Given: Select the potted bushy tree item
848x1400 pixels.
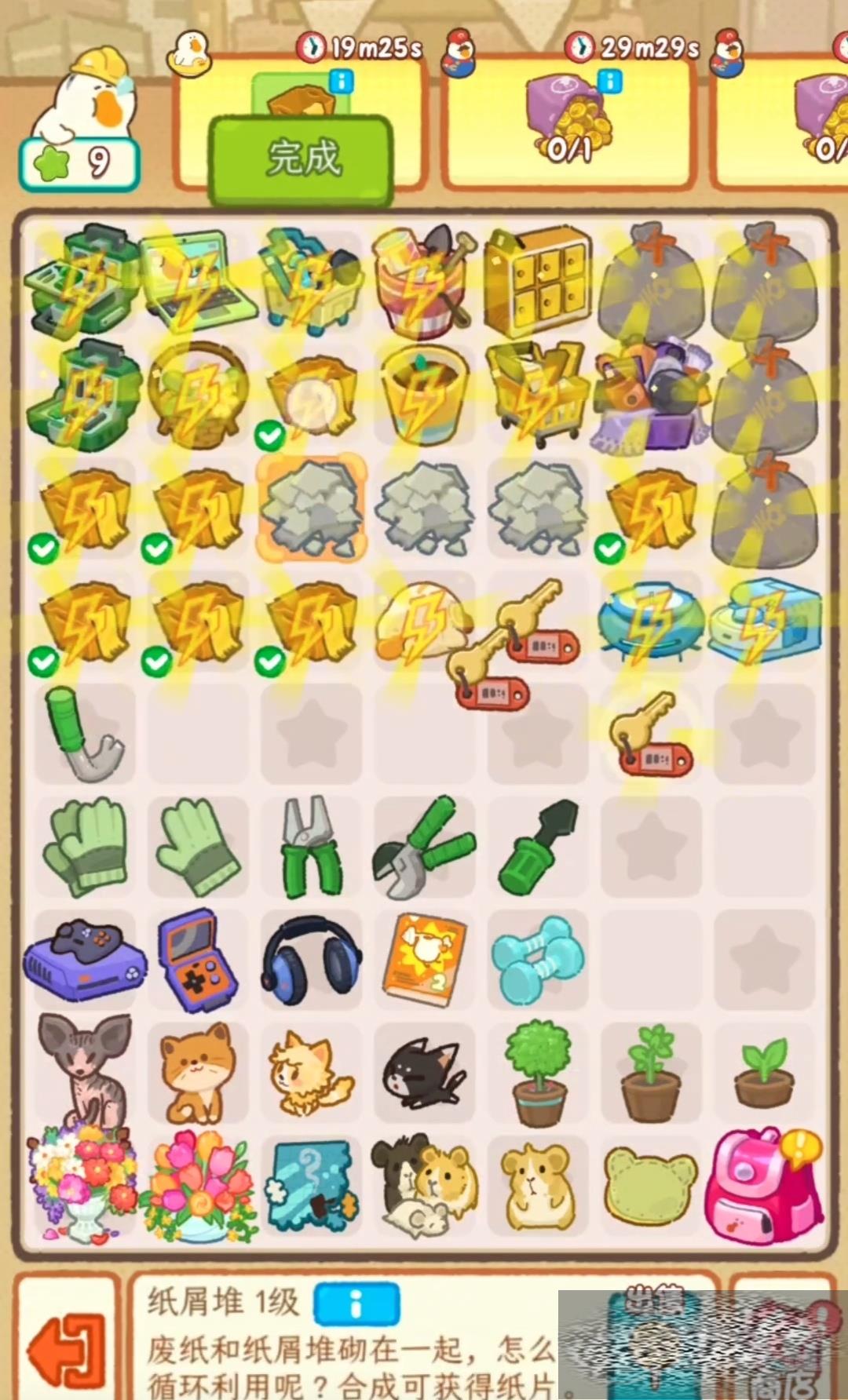Looking at the screenshot, I should [537, 1071].
